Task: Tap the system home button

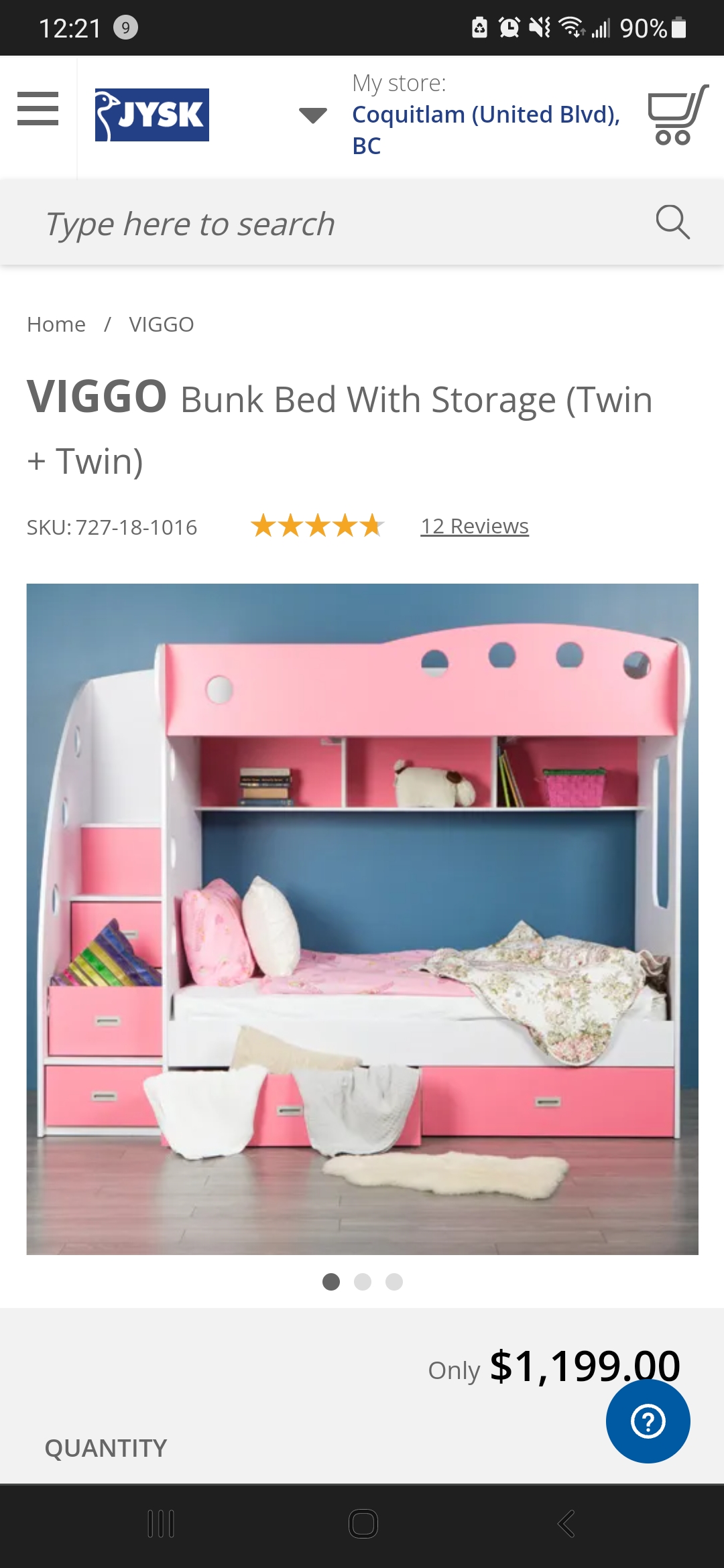Action: click(363, 1524)
